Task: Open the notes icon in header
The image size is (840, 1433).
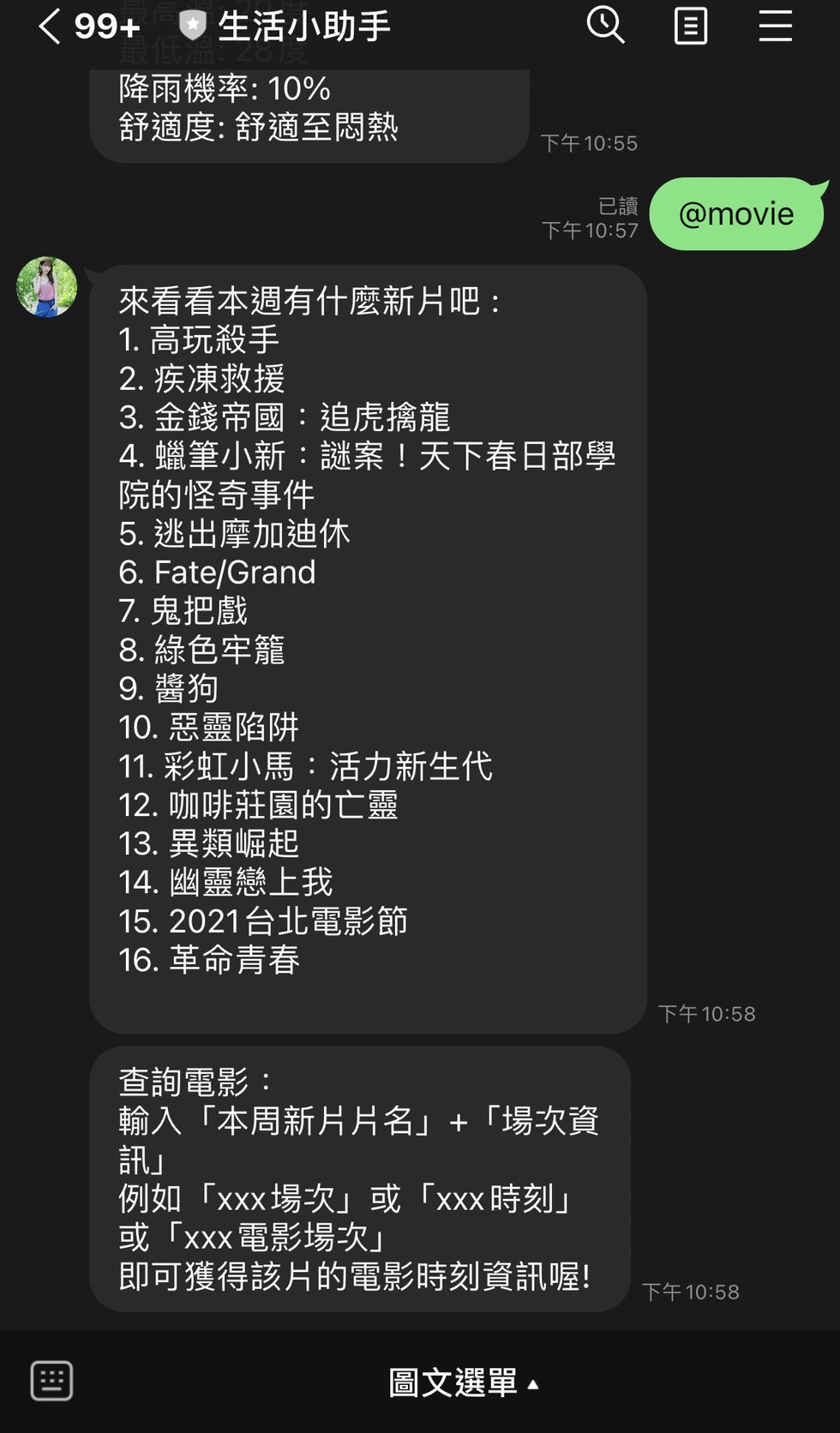Action: tap(691, 26)
